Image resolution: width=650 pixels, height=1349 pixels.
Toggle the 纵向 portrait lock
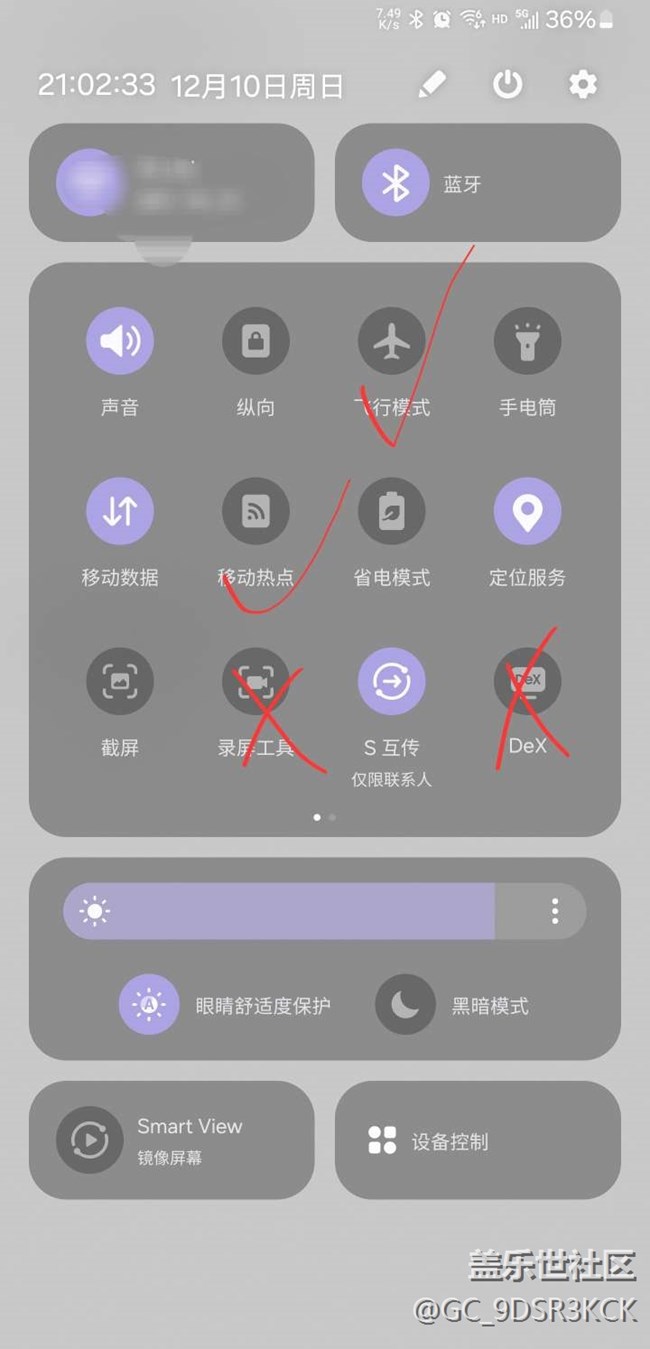pos(256,342)
